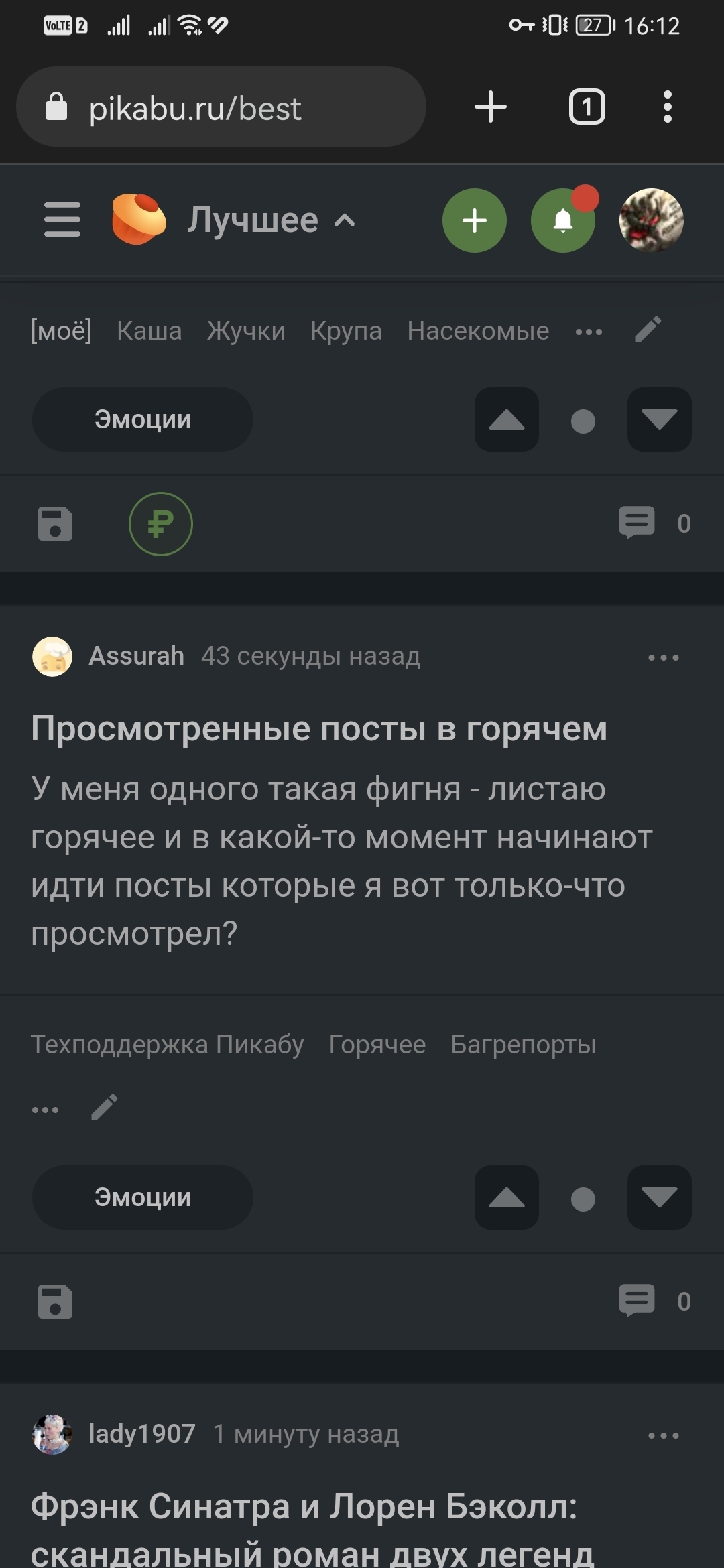The height and width of the screenshot is (1568, 724).
Task: Open the Жучки tag
Action: 246,331
